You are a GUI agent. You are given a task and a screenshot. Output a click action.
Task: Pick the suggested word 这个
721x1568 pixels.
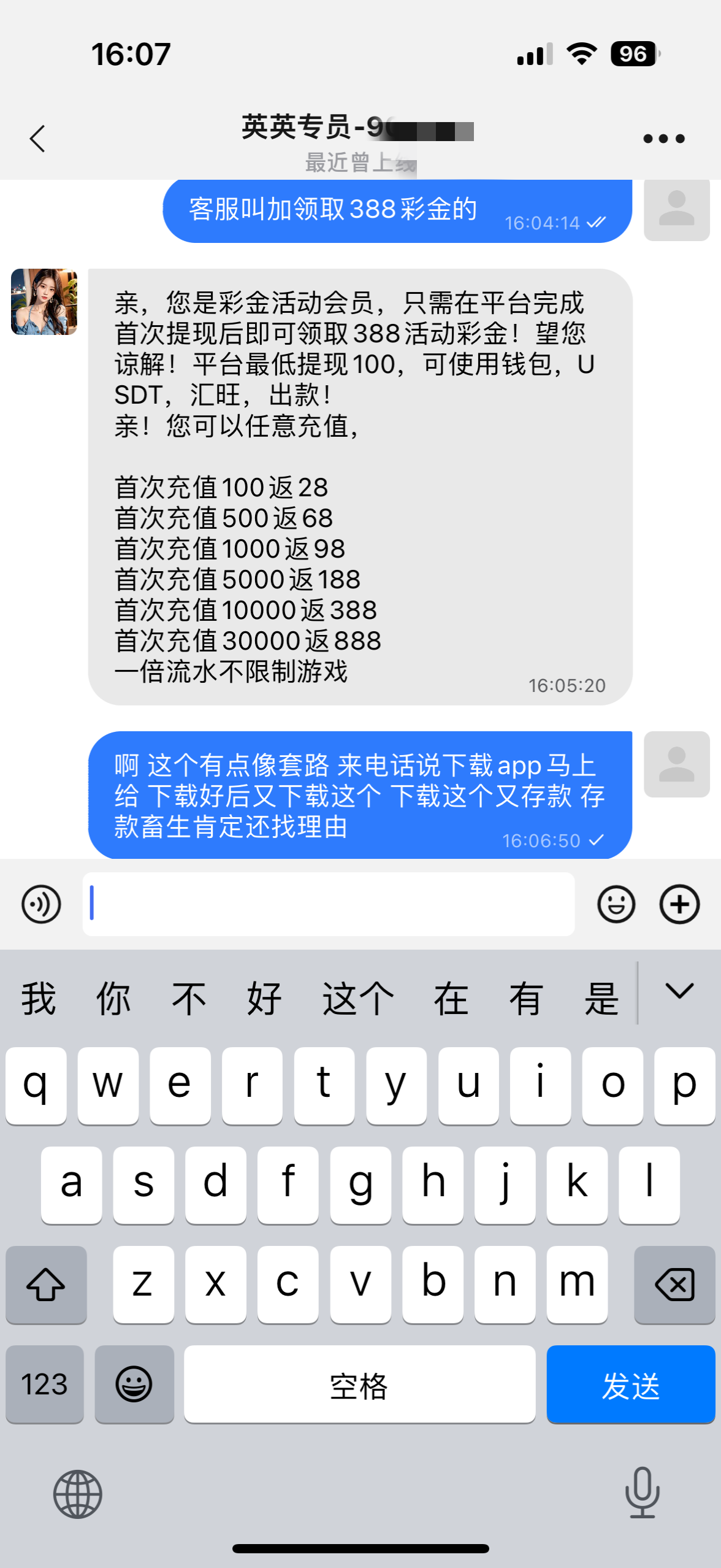(x=358, y=999)
